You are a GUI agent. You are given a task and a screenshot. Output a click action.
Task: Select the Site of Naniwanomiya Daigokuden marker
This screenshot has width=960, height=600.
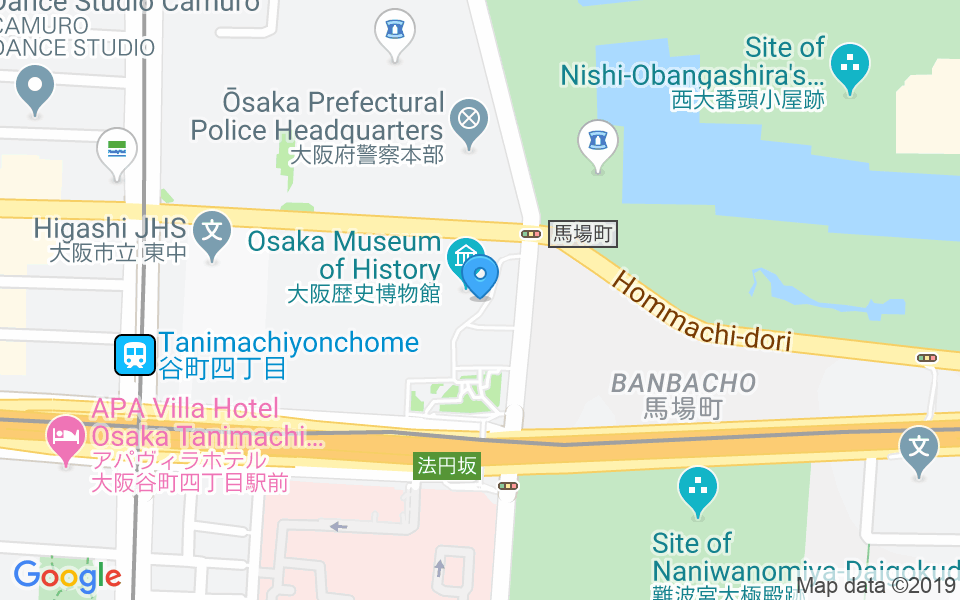697,490
